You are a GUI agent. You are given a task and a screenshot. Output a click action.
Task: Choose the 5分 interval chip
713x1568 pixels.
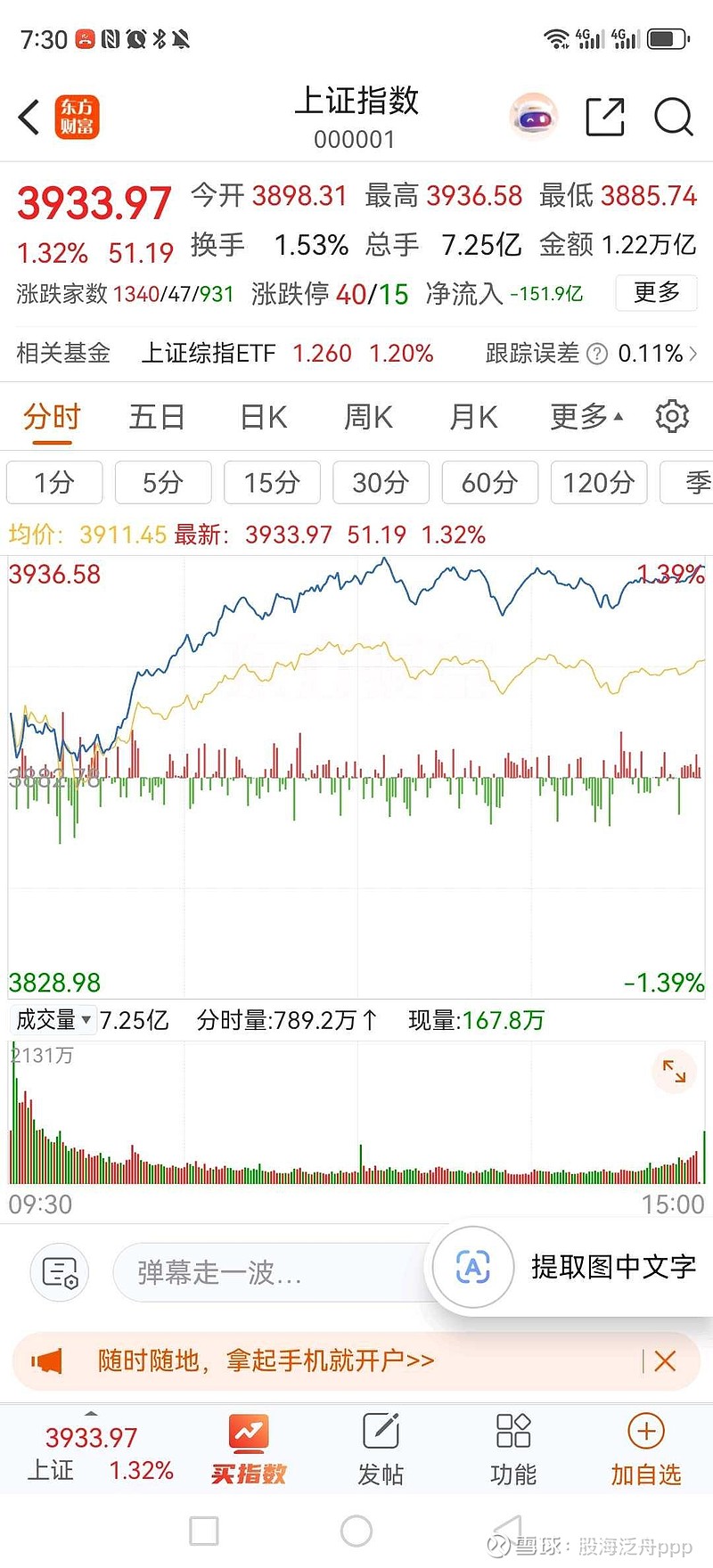(x=163, y=483)
